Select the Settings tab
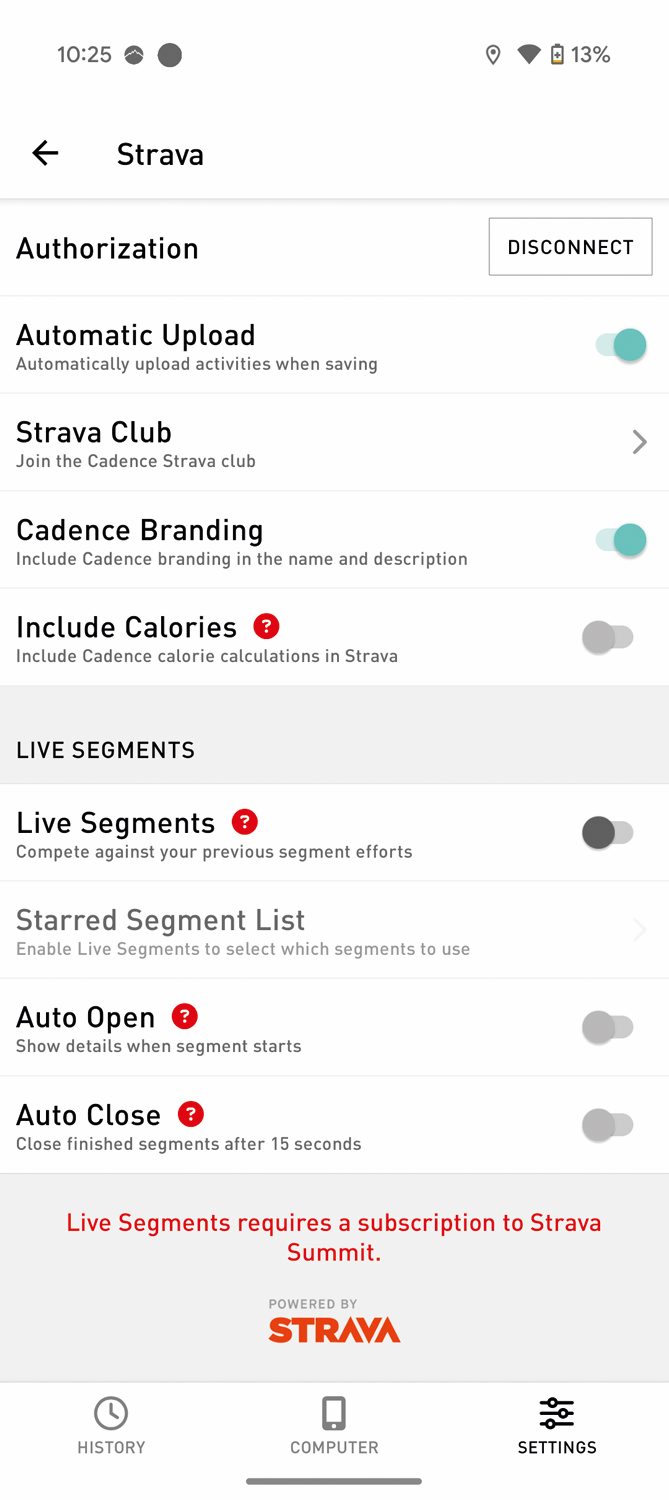This screenshot has width=669, height=1500. pyautogui.click(x=557, y=1426)
